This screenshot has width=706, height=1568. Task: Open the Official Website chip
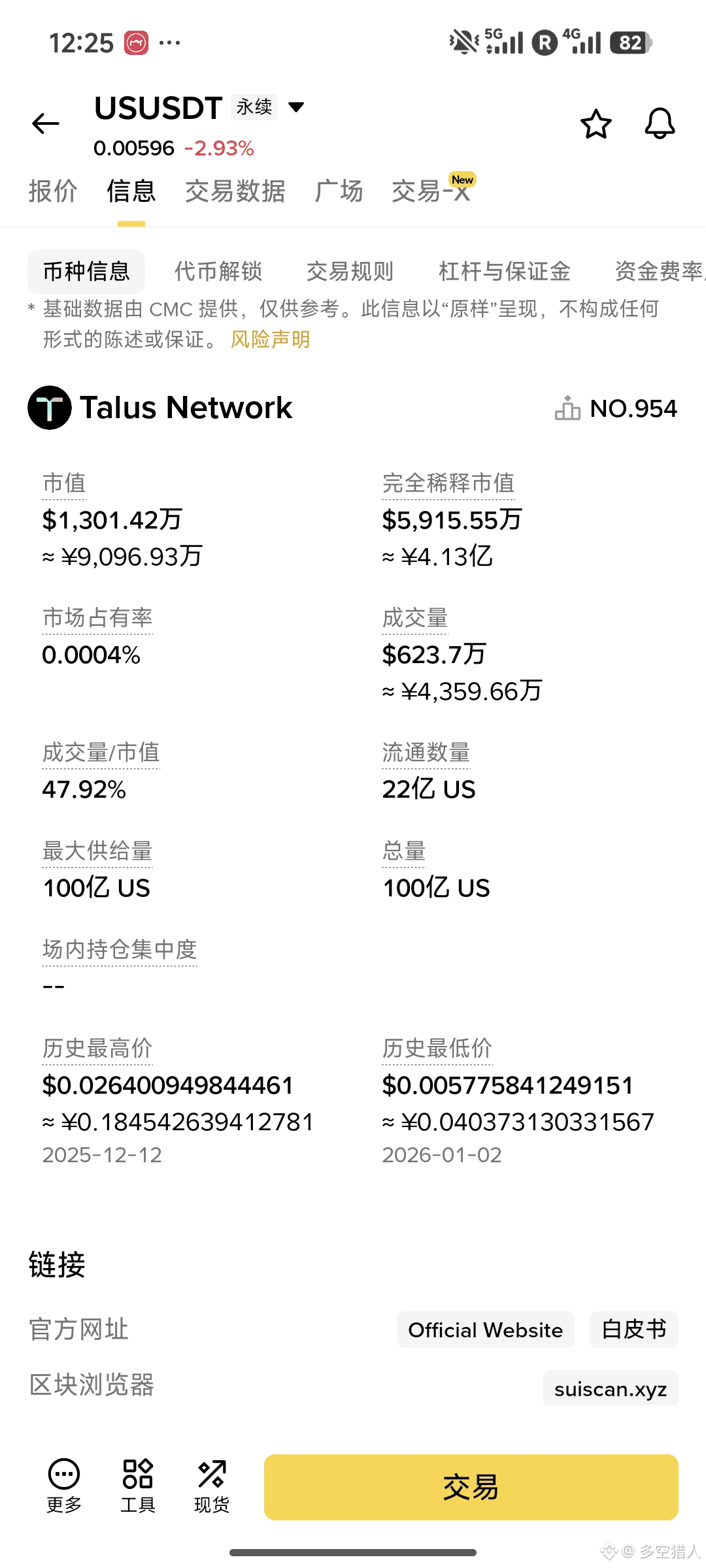(x=486, y=1330)
